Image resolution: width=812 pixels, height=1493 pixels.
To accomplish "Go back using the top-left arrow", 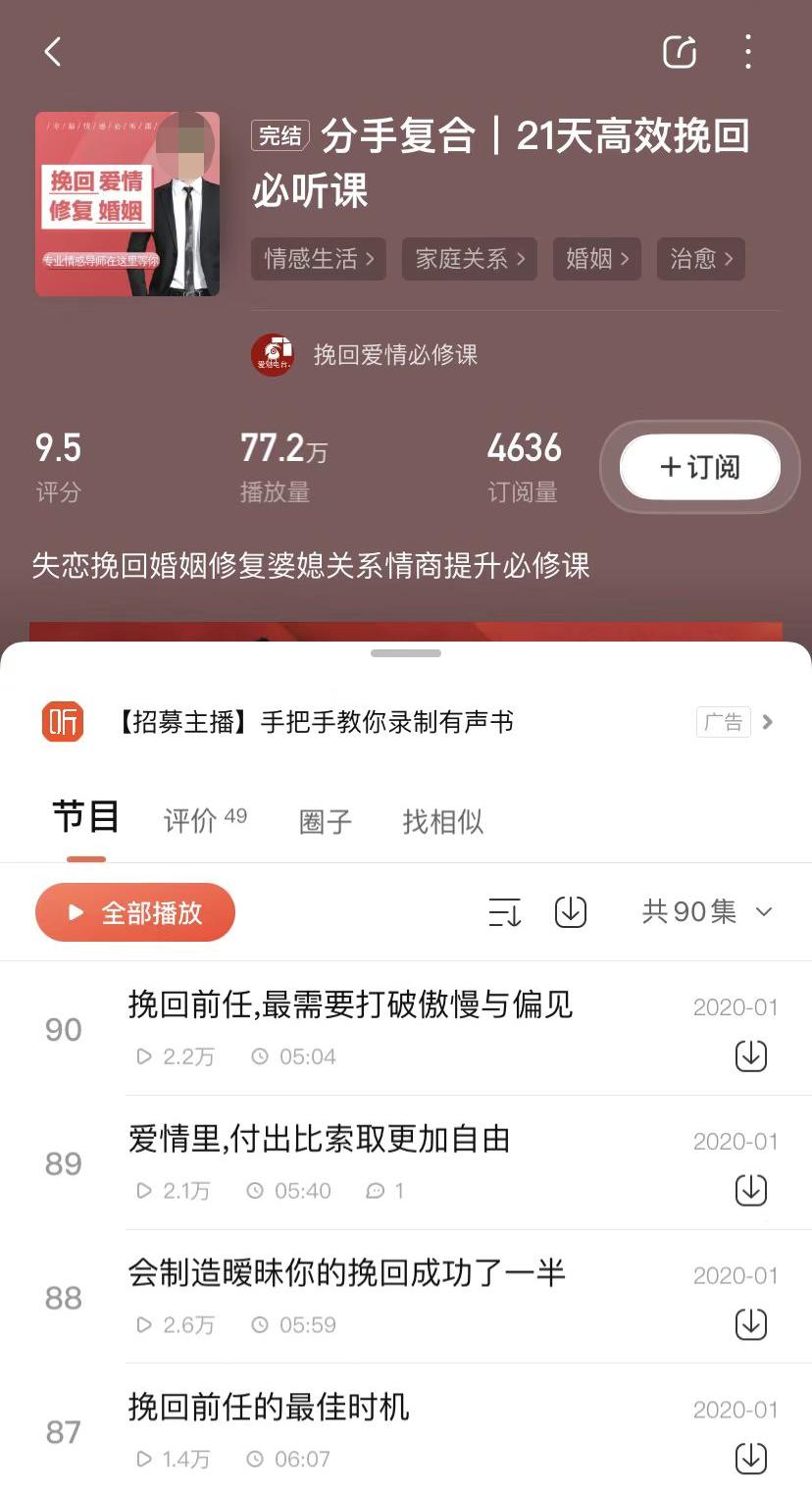I will coord(54,52).
